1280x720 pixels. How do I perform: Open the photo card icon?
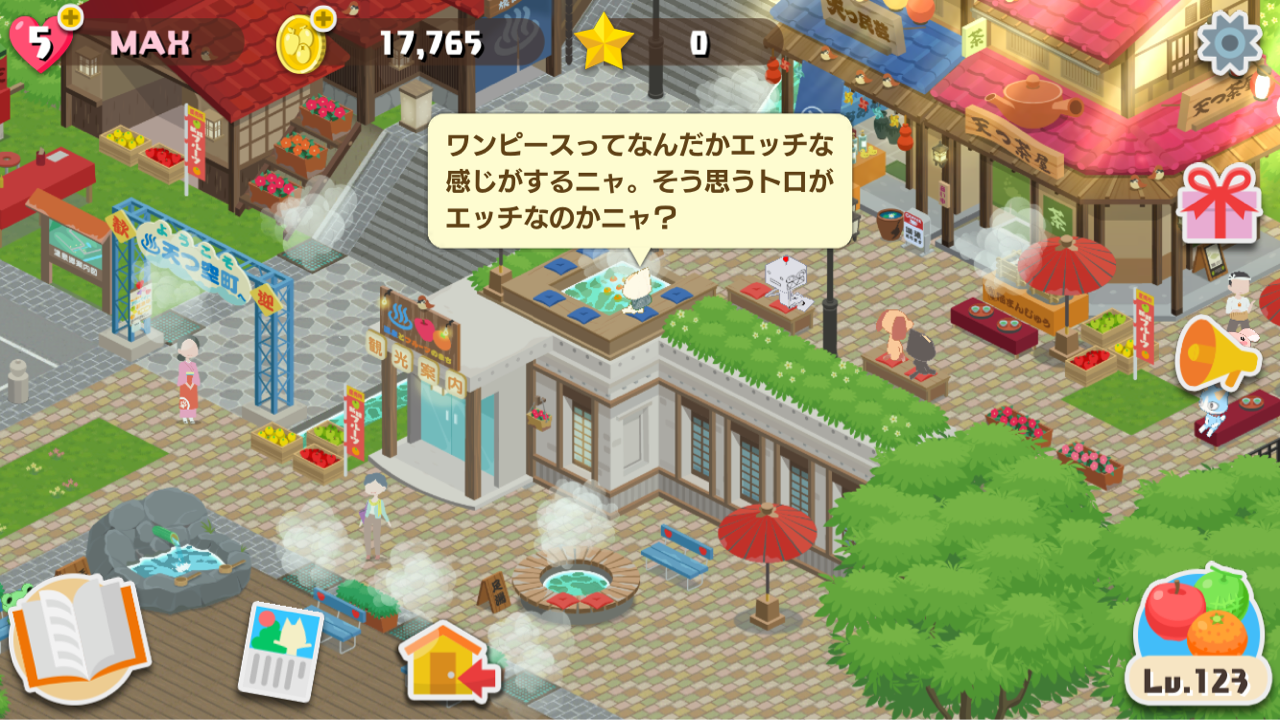tap(281, 650)
